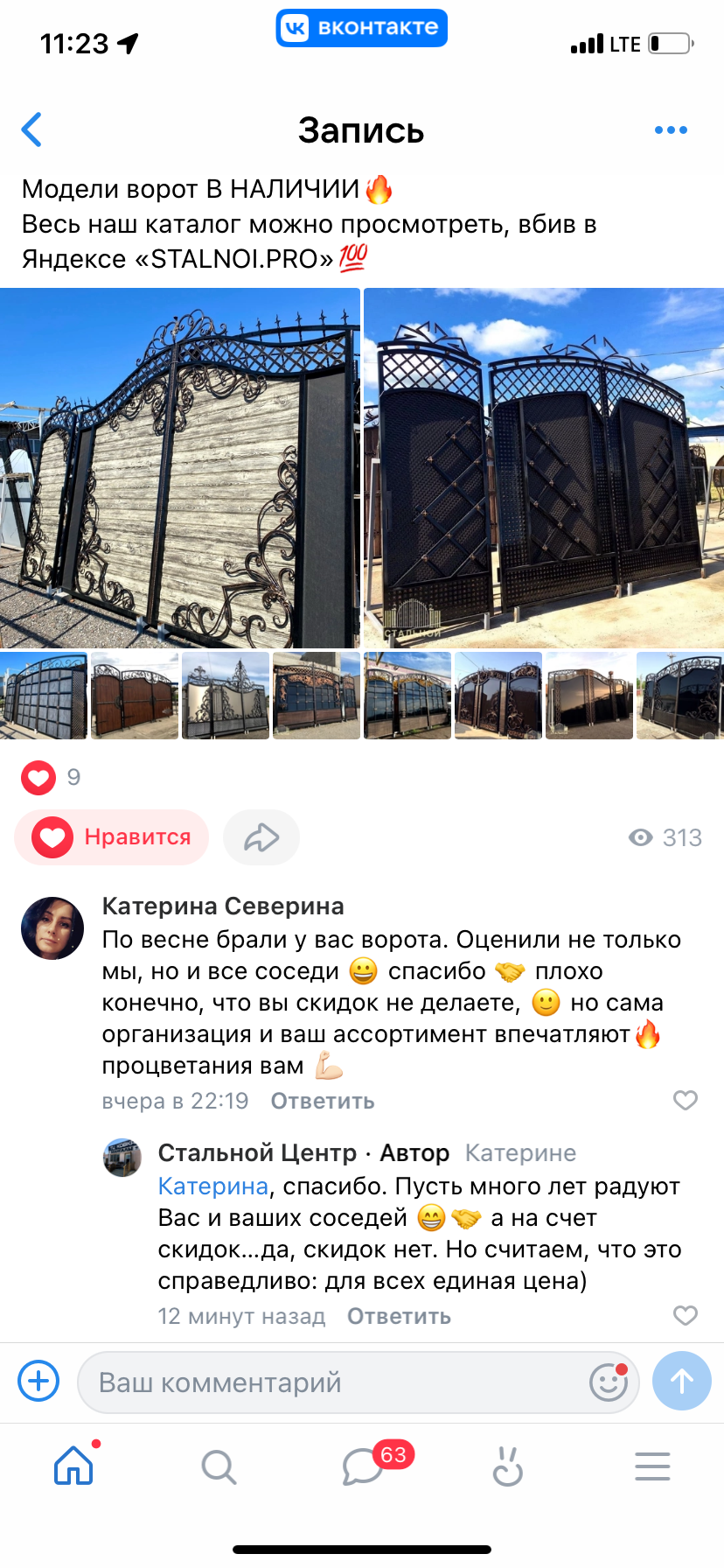
Task: Open Катерина Северина's profile avatar
Action: [52, 928]
